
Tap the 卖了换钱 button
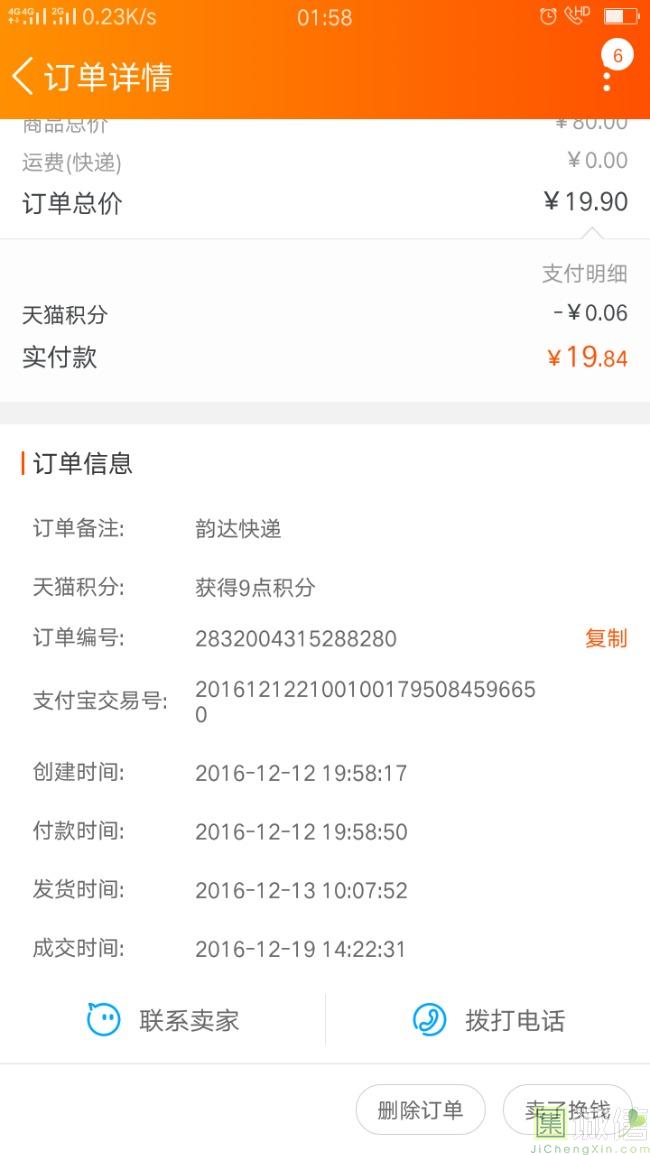point(567,1110)
